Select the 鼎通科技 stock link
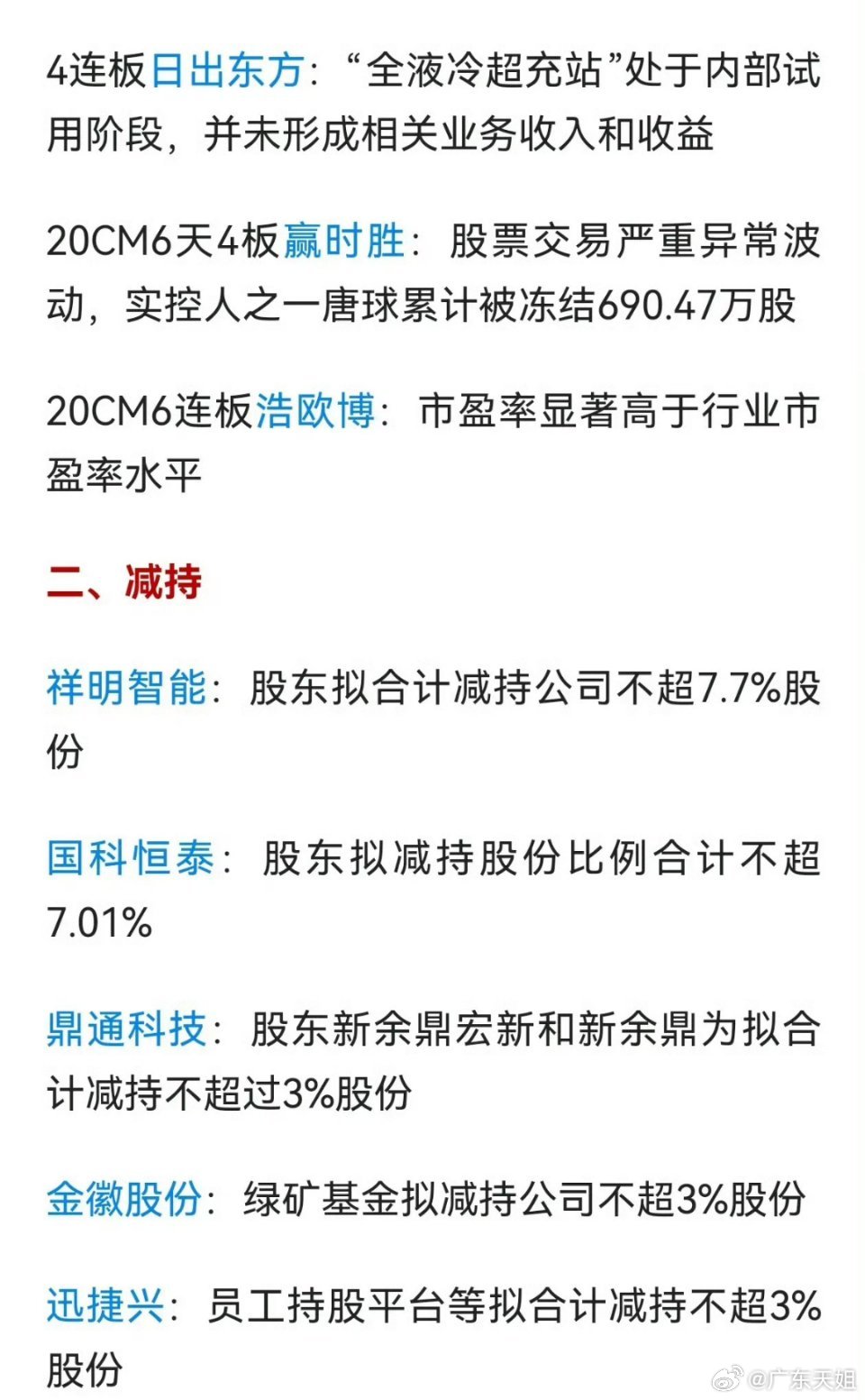 (x=127, y=1029)
